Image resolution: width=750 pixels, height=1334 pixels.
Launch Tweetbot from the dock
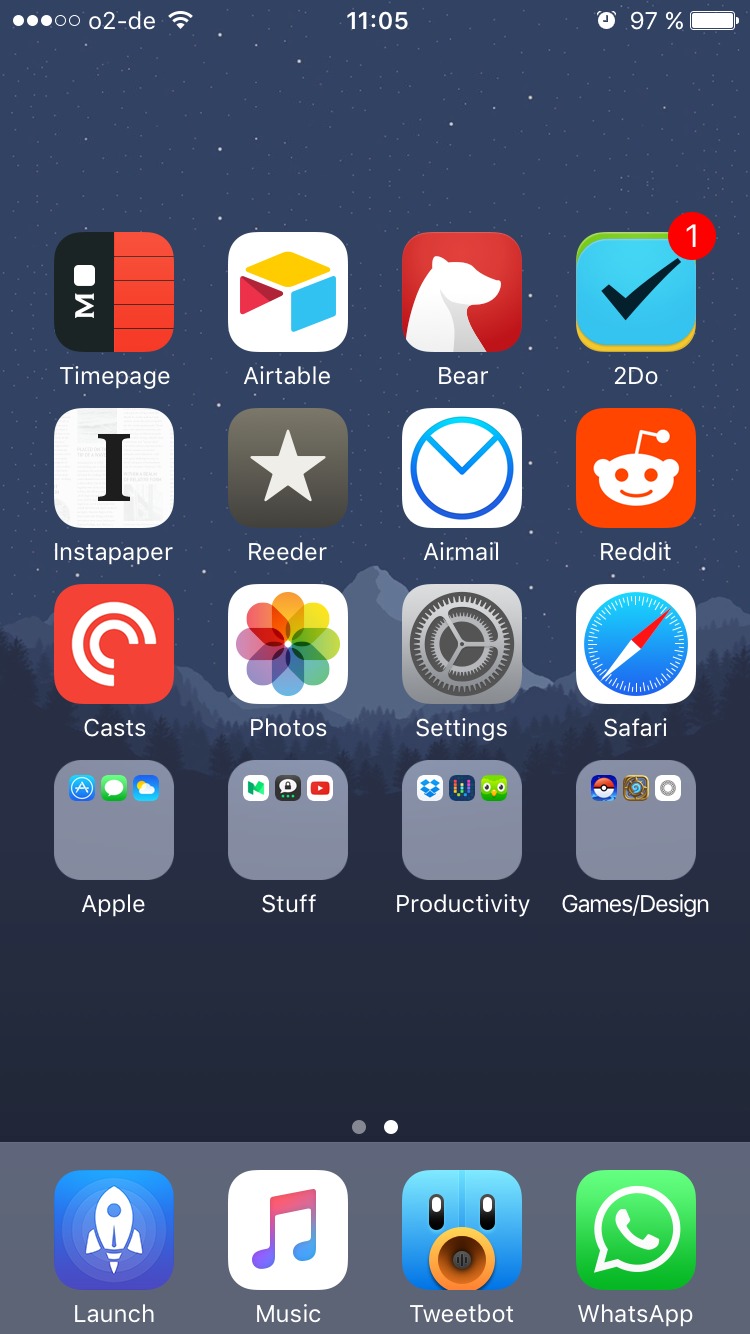pos(462,1230)
